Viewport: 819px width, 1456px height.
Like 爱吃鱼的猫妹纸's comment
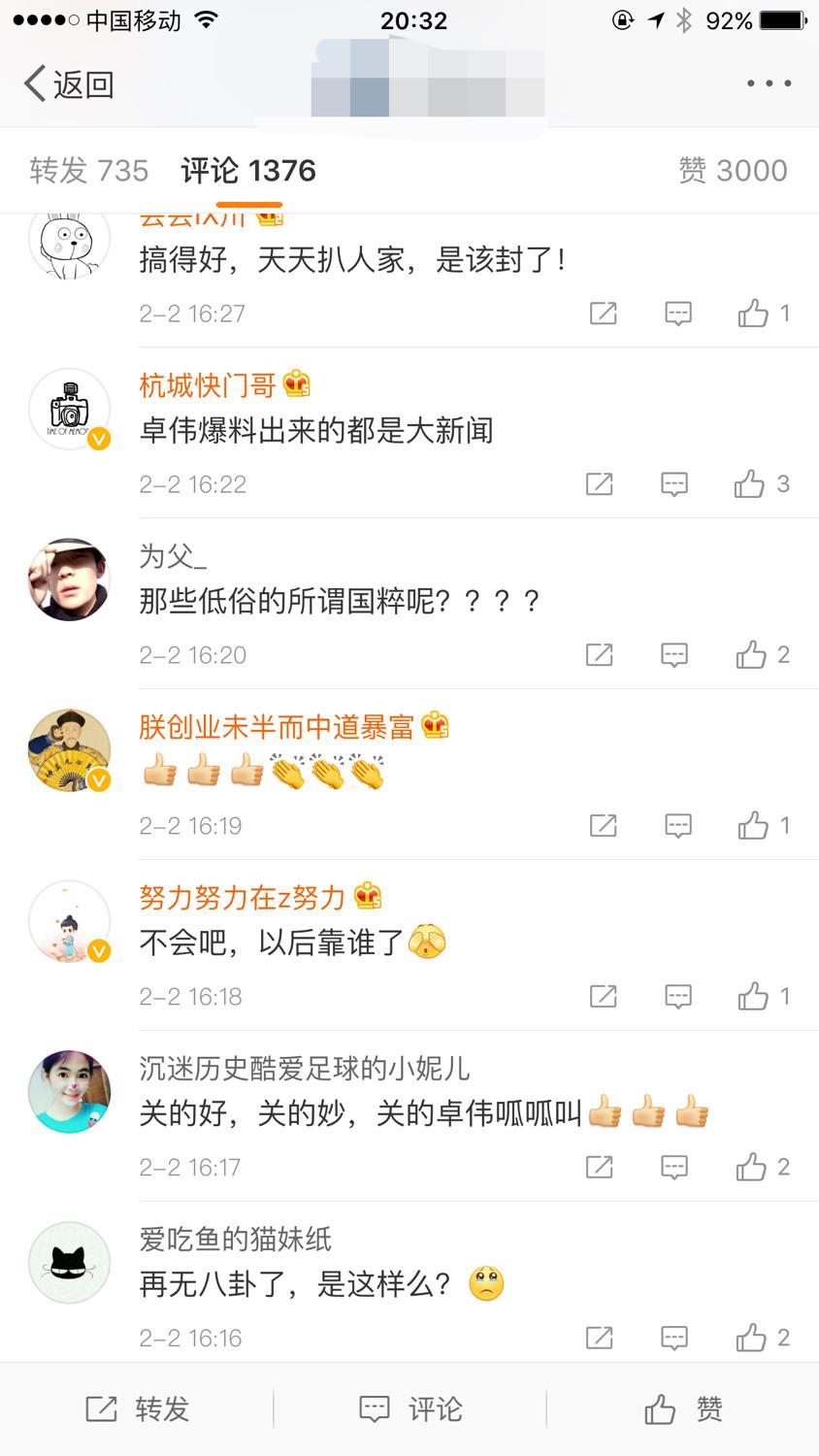coord(751,1339)
